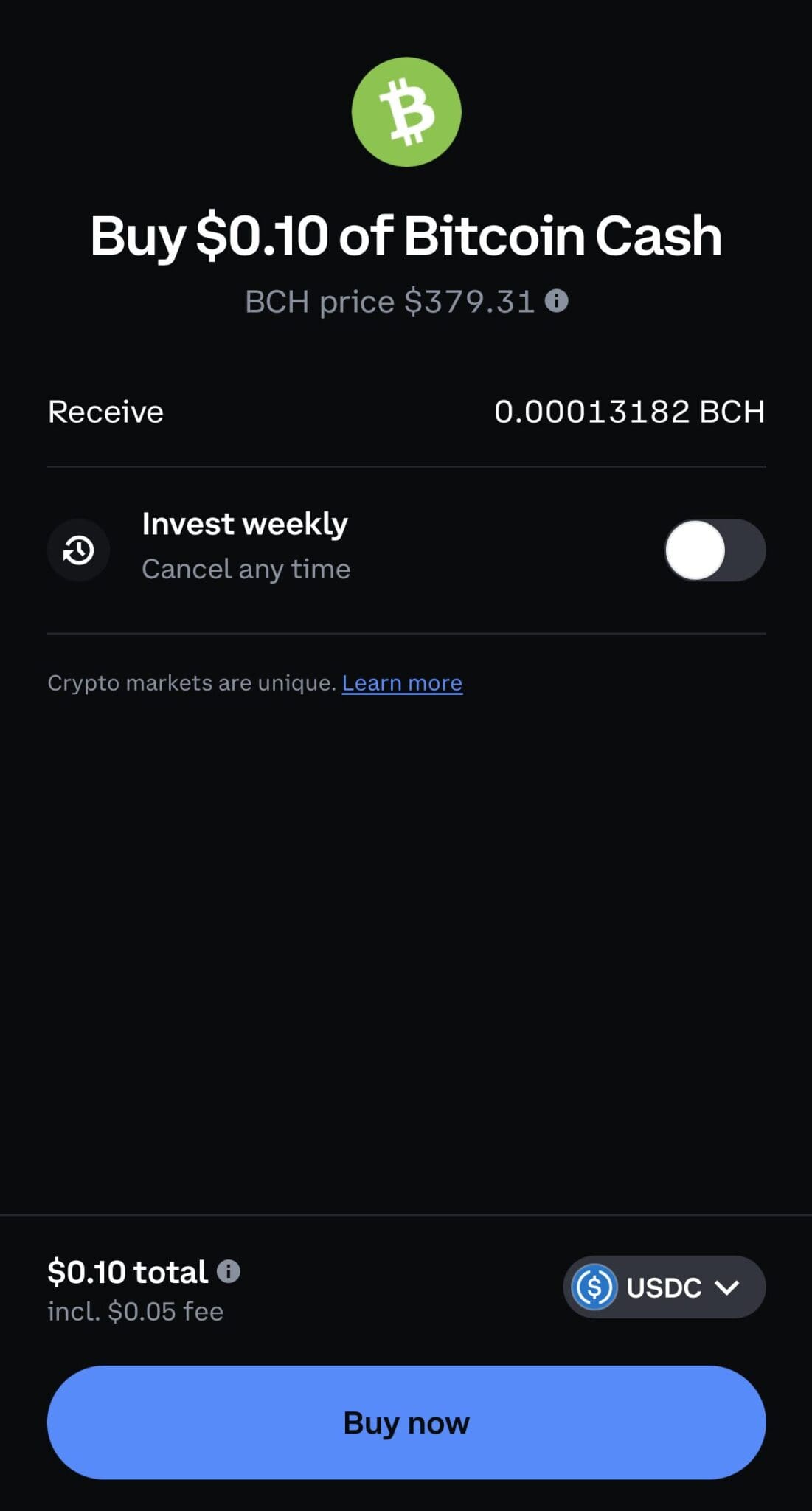The height and width of the screenshot is (1511, 812).
Task: Click the $0.10 total label
Action: coord(127,1270)
